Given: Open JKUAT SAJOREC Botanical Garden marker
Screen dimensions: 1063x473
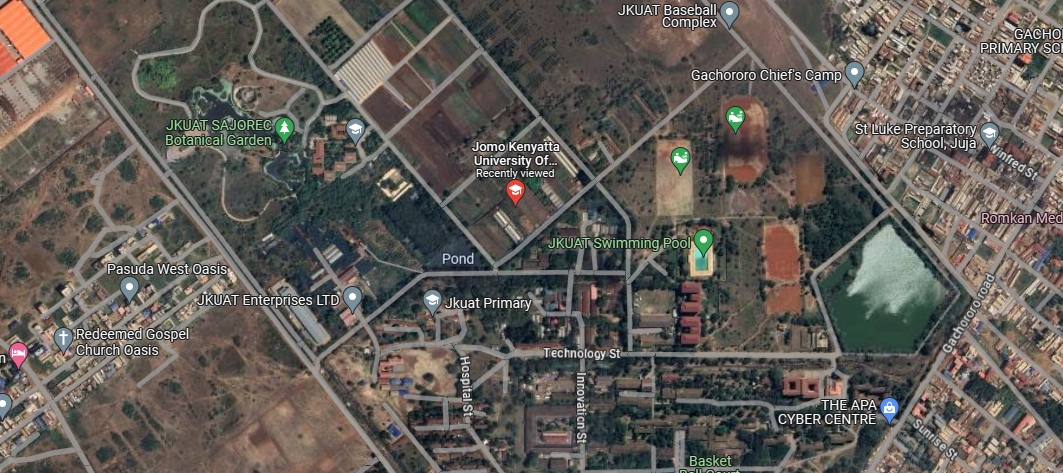Looking at the screenshot, I should 285,128.
